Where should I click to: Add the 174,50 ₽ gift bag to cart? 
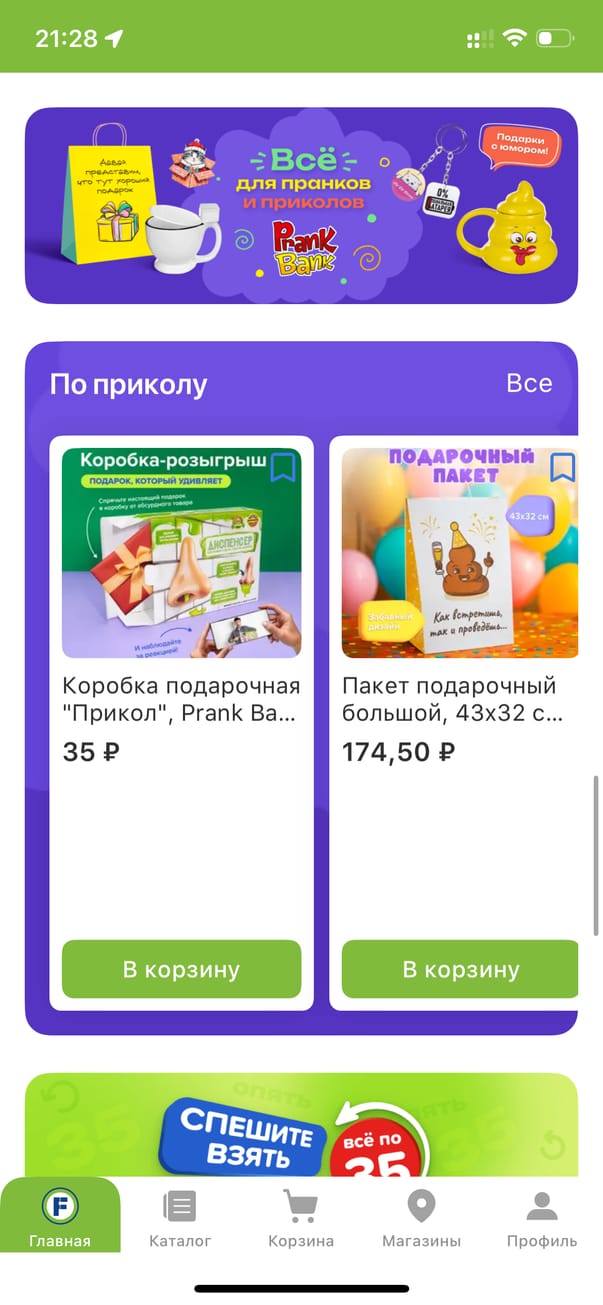[460, 969]
